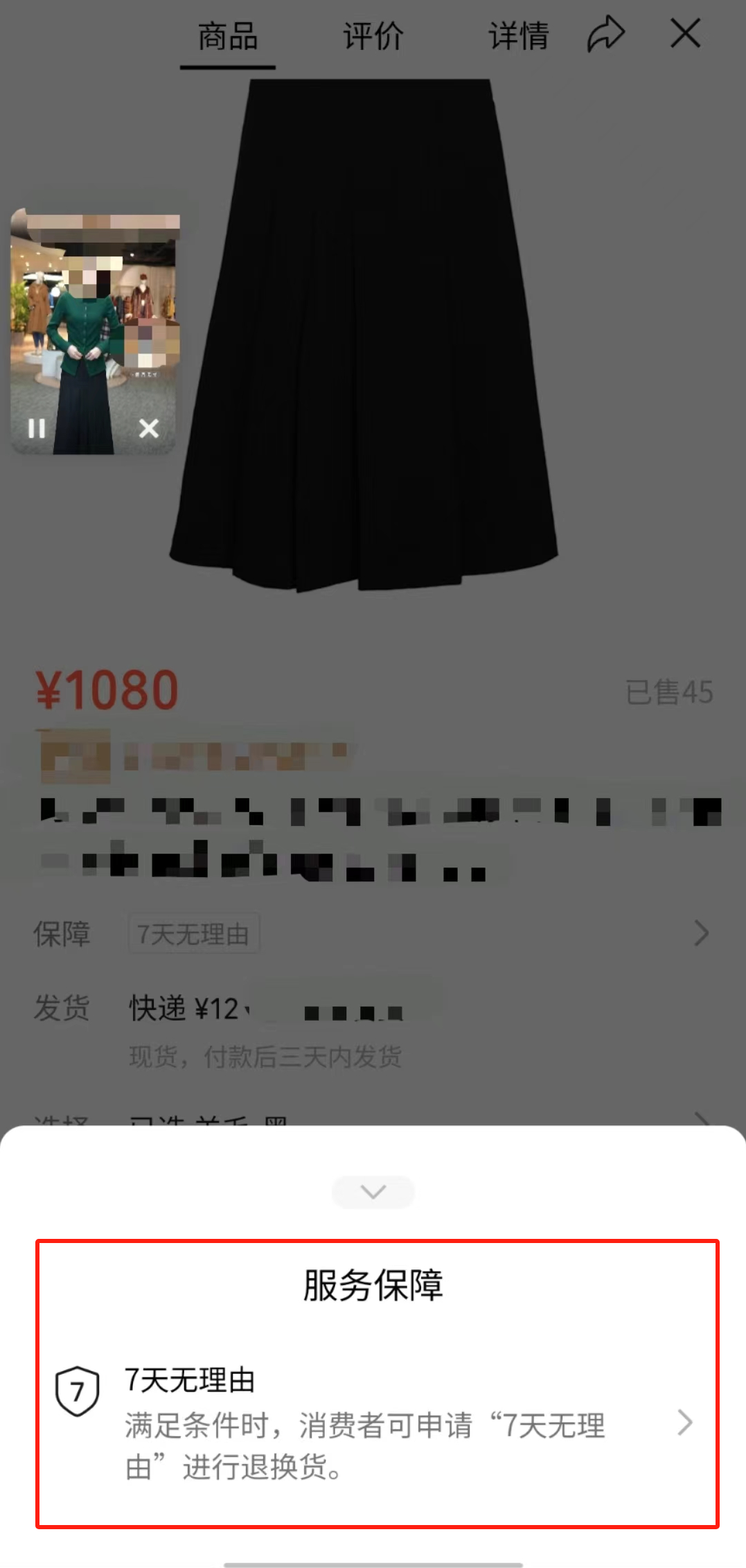Share this product

coord(606,35)
